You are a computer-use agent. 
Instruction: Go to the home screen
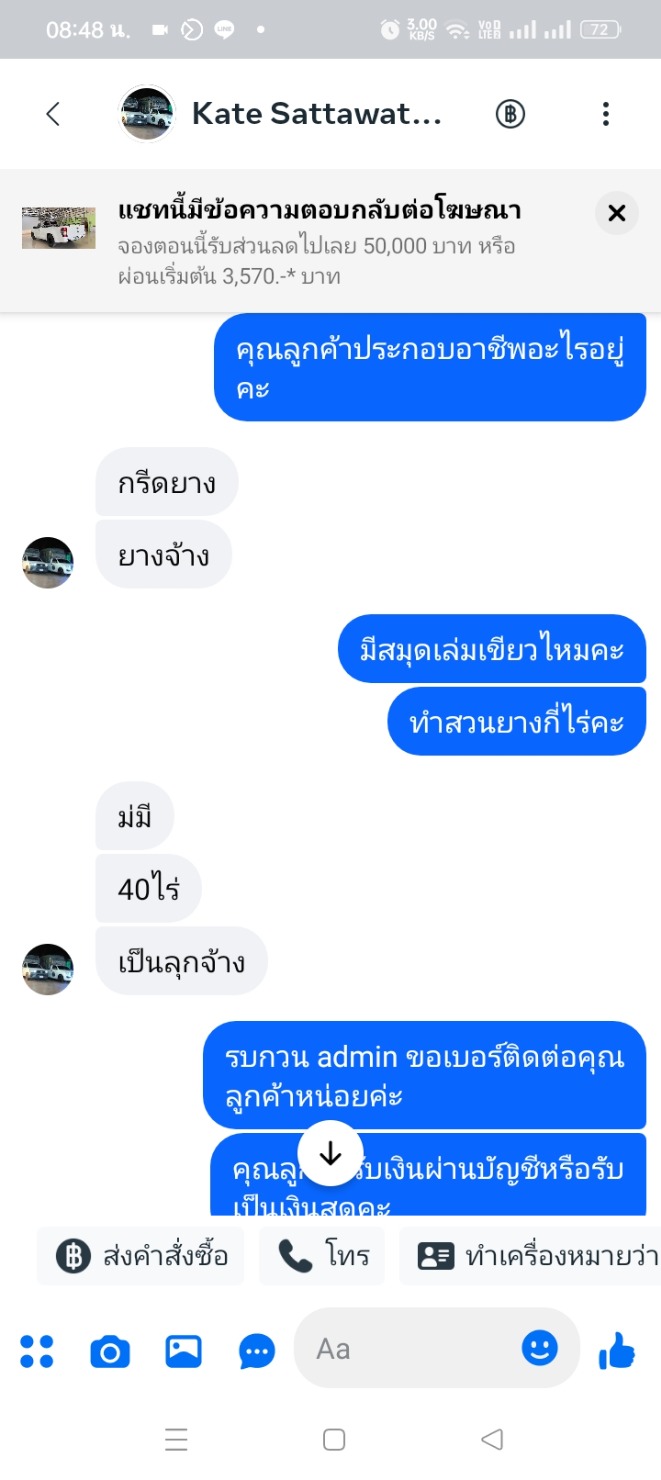click(x=334, y=1439)
